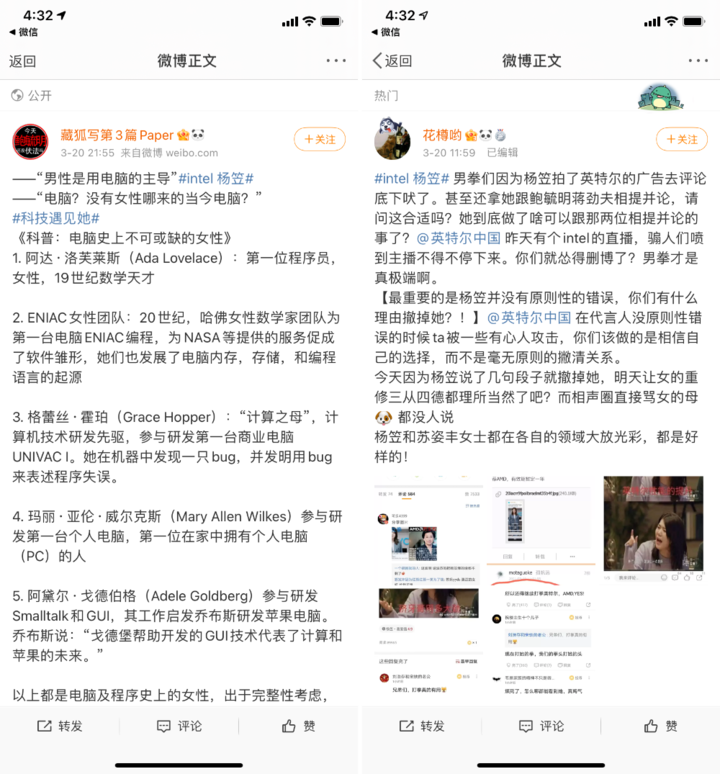Comment on 花樽昀's post via 评论

[540, 726]
